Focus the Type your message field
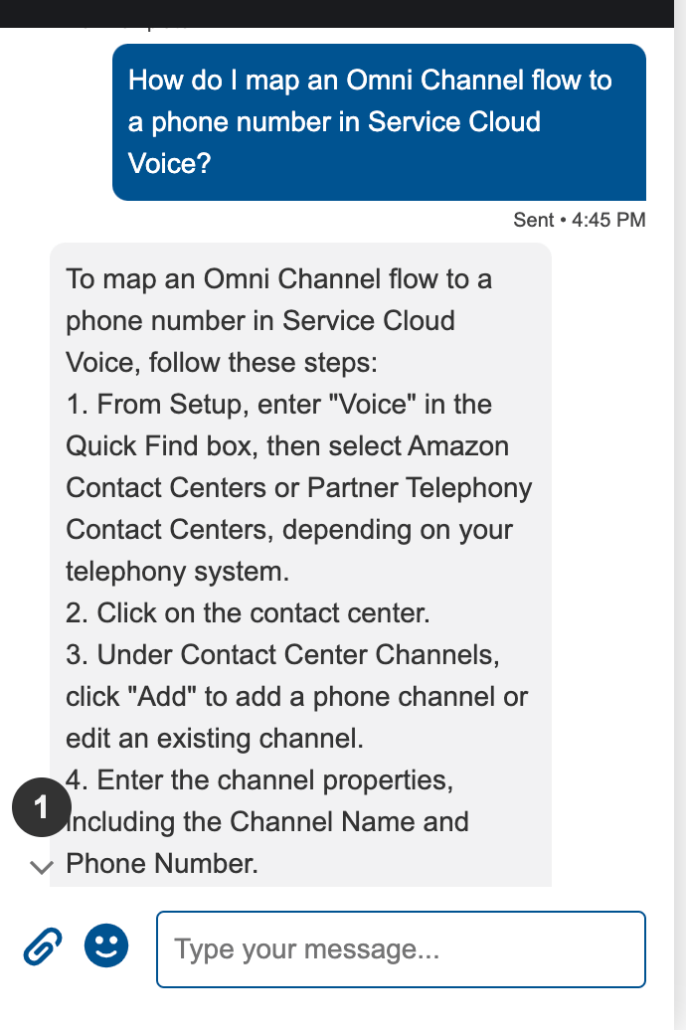 pos(400,949)
